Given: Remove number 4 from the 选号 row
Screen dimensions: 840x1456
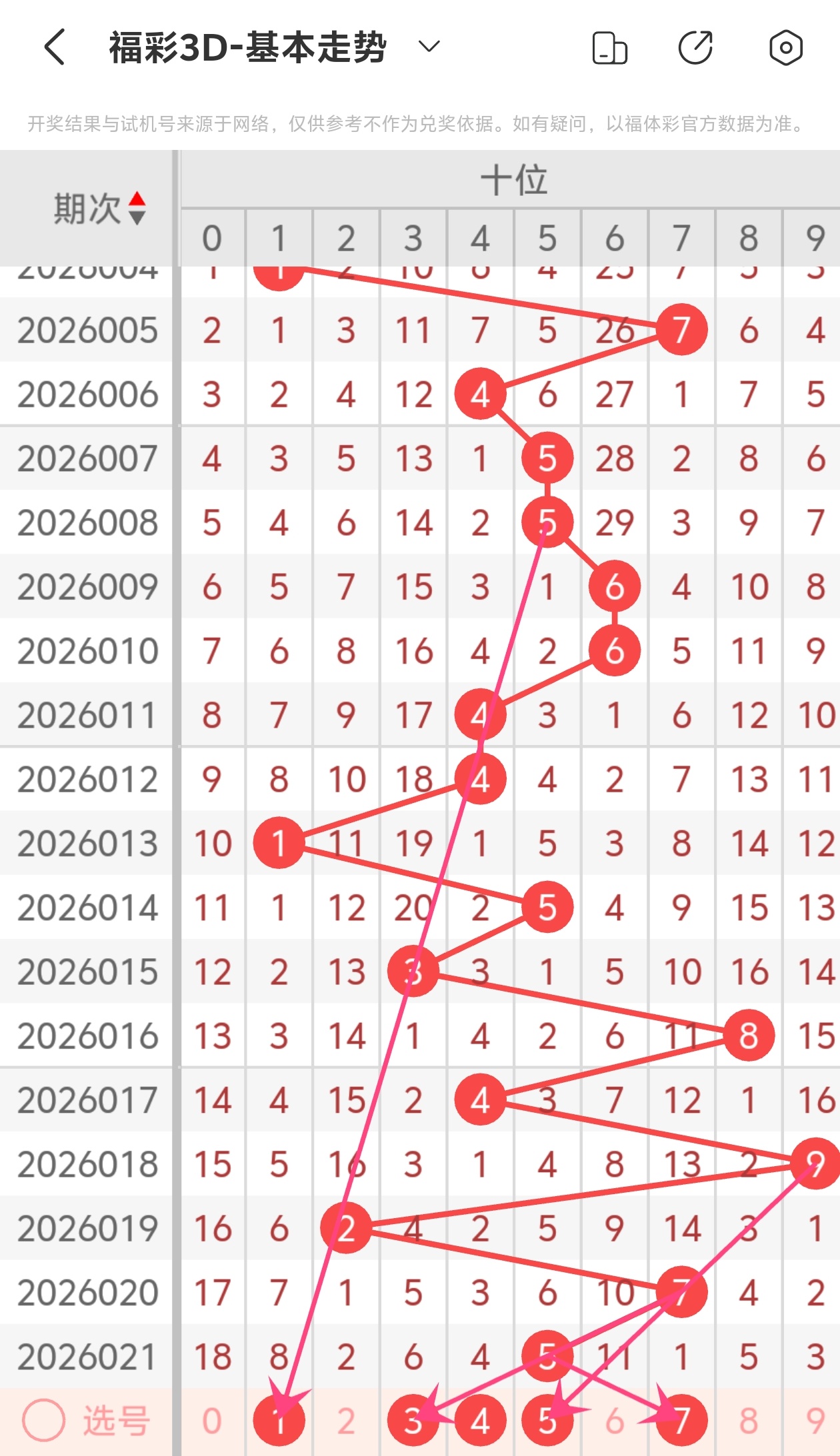Looking at the screenshot, I should (x=480, y=1421).
